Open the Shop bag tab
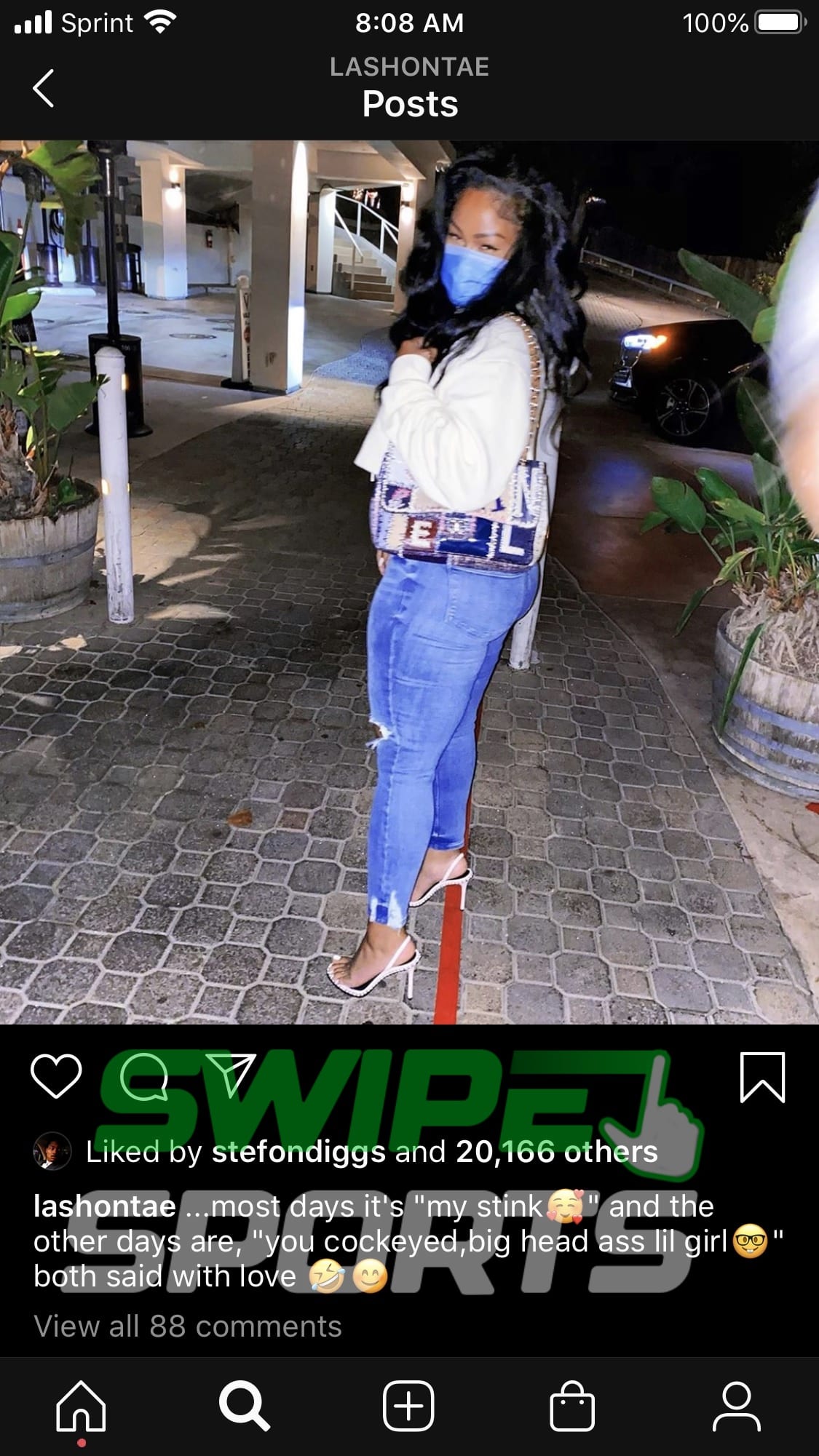Viewport: 819px width, 1456px height. coord(572,1406)
